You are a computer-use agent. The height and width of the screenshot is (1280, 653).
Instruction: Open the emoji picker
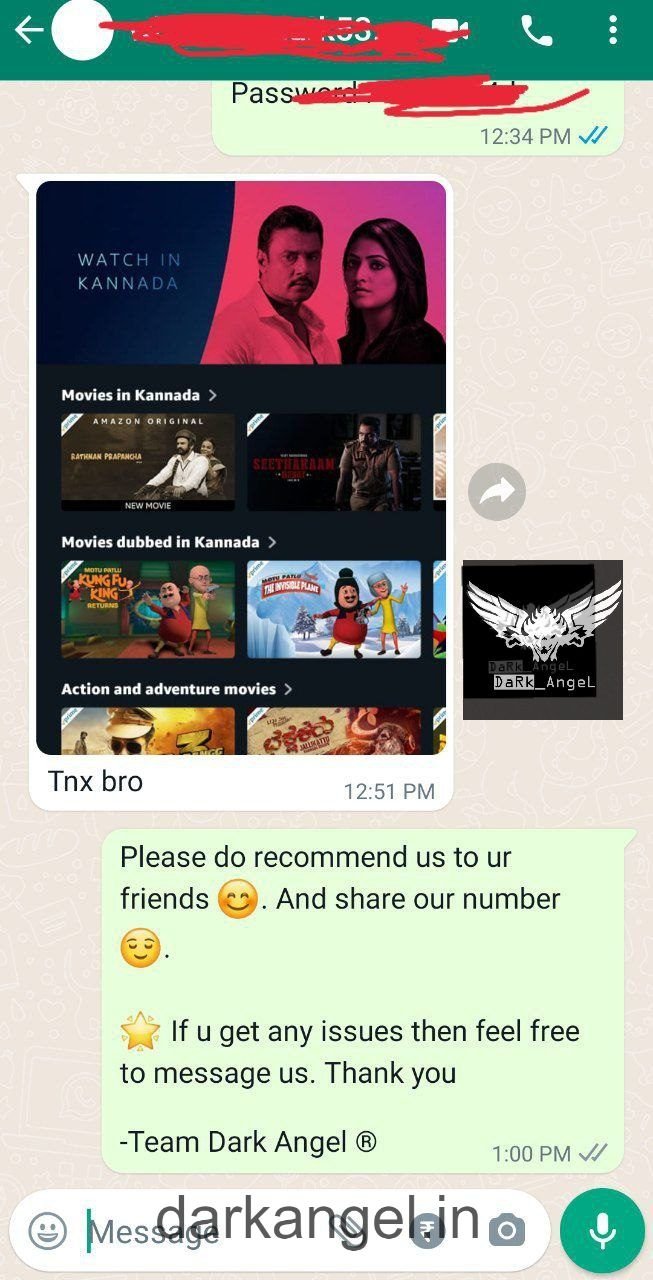47,1230
